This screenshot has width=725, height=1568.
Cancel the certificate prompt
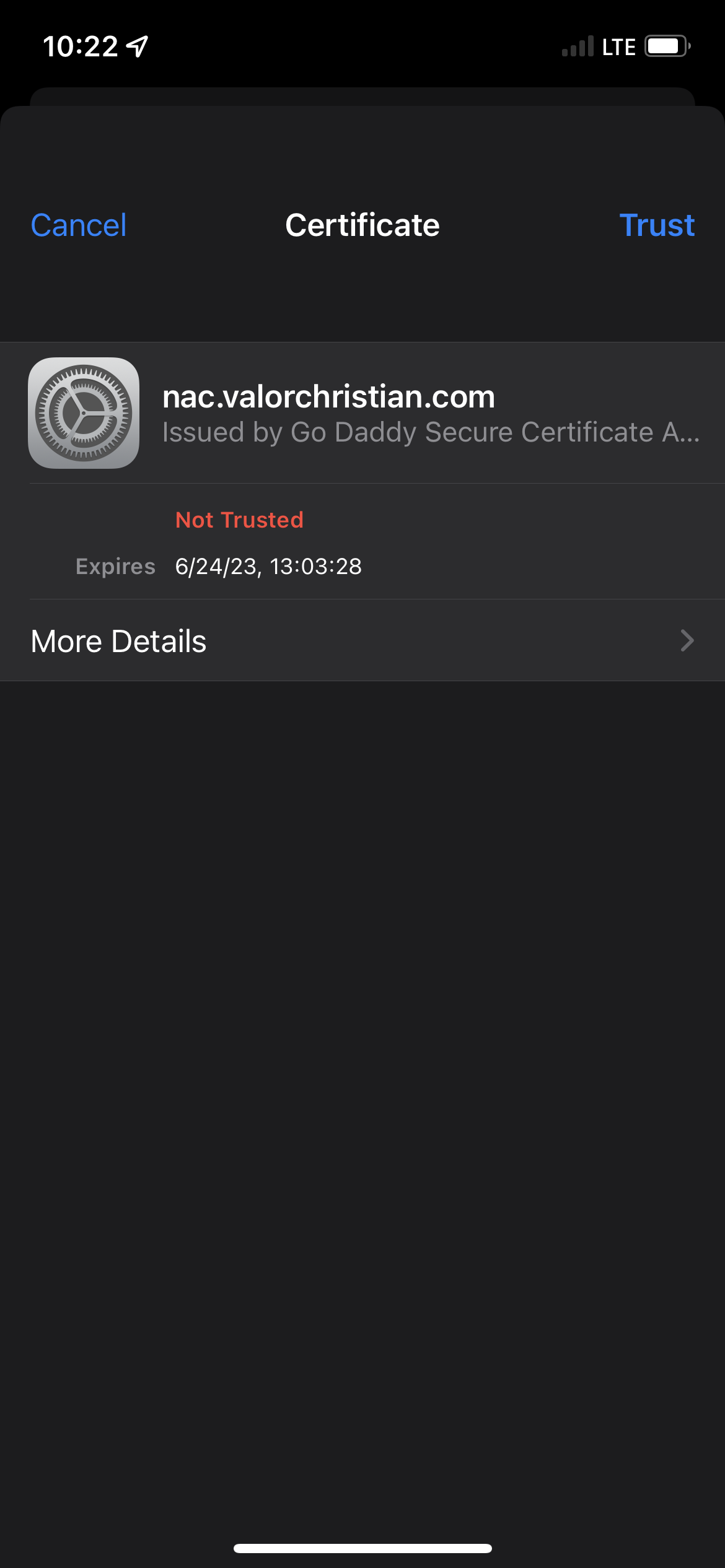[x=79, y=225]
